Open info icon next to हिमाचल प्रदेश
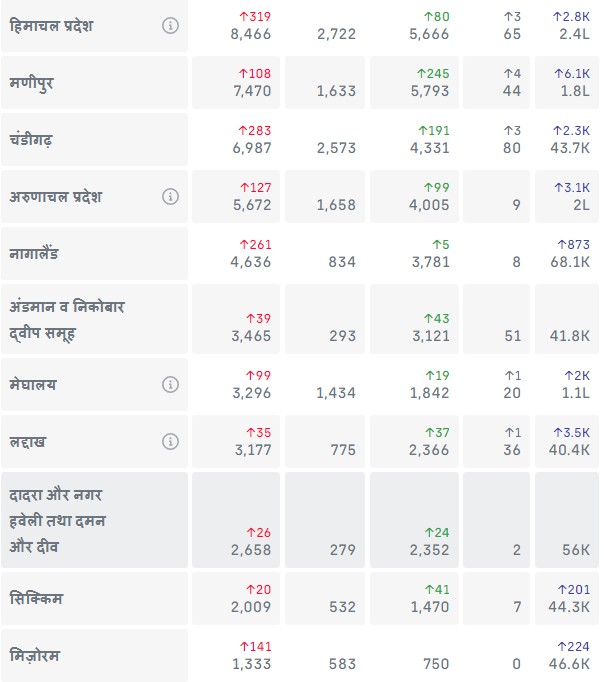This screenshot has width=604, height=682. pyautogui.click(x=170, y=26)
